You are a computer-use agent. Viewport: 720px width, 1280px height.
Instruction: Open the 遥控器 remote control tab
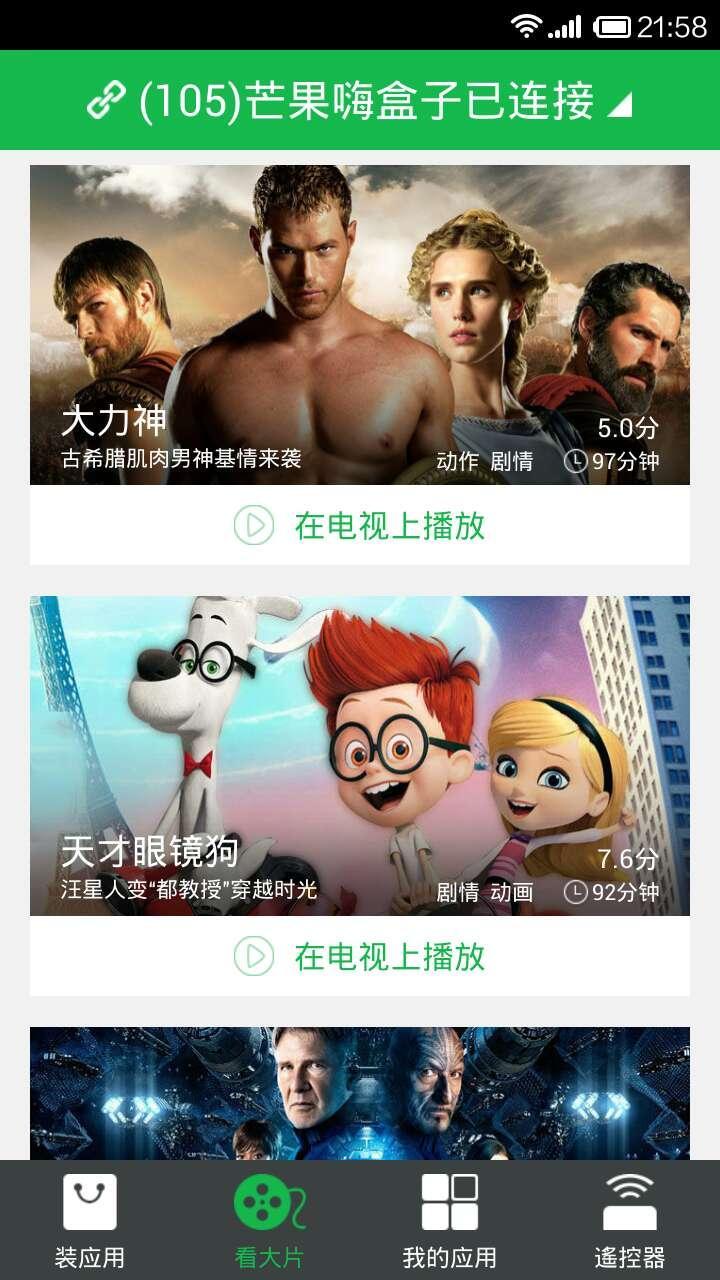629,1220
